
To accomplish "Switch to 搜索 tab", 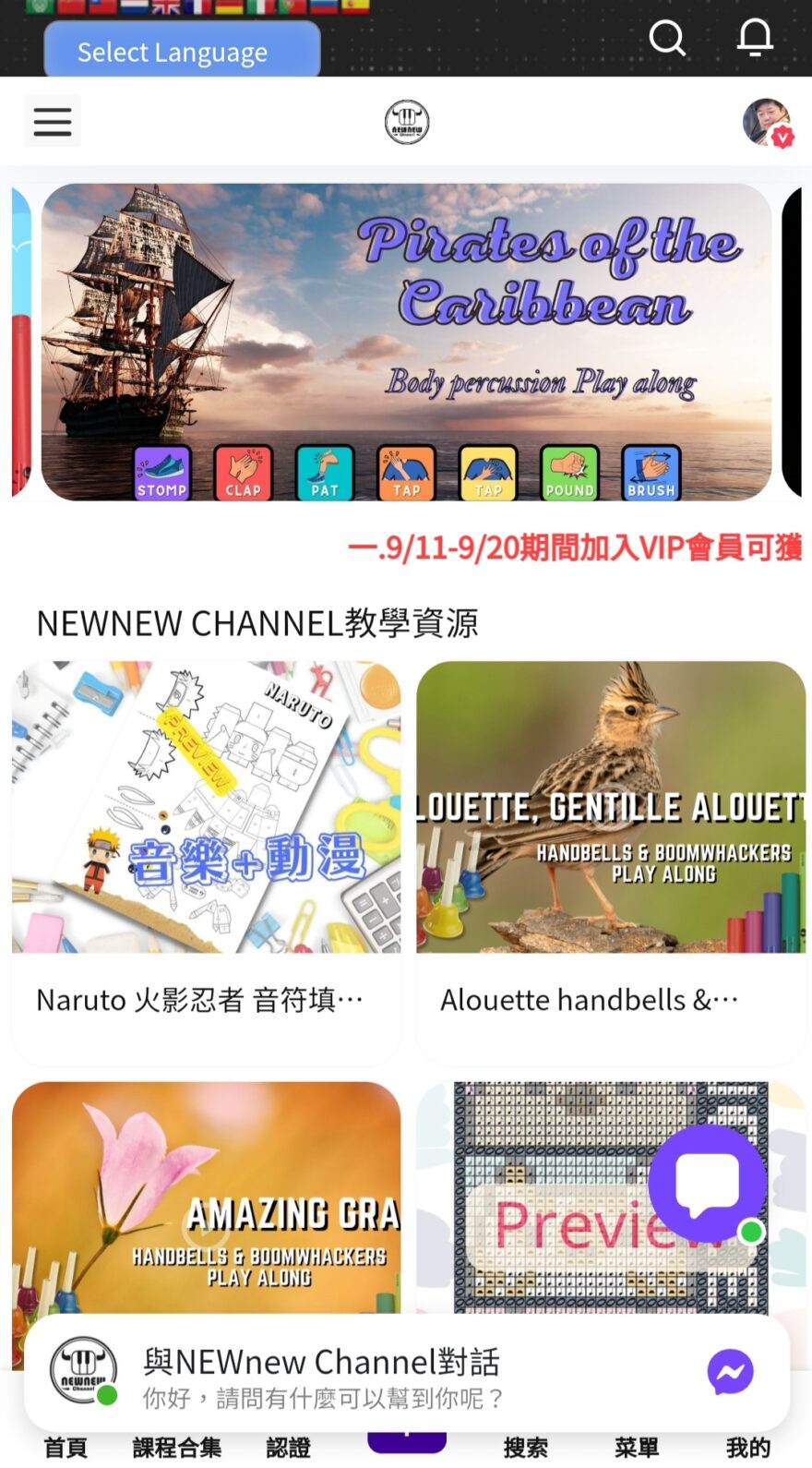I will tap(526, 1447).
